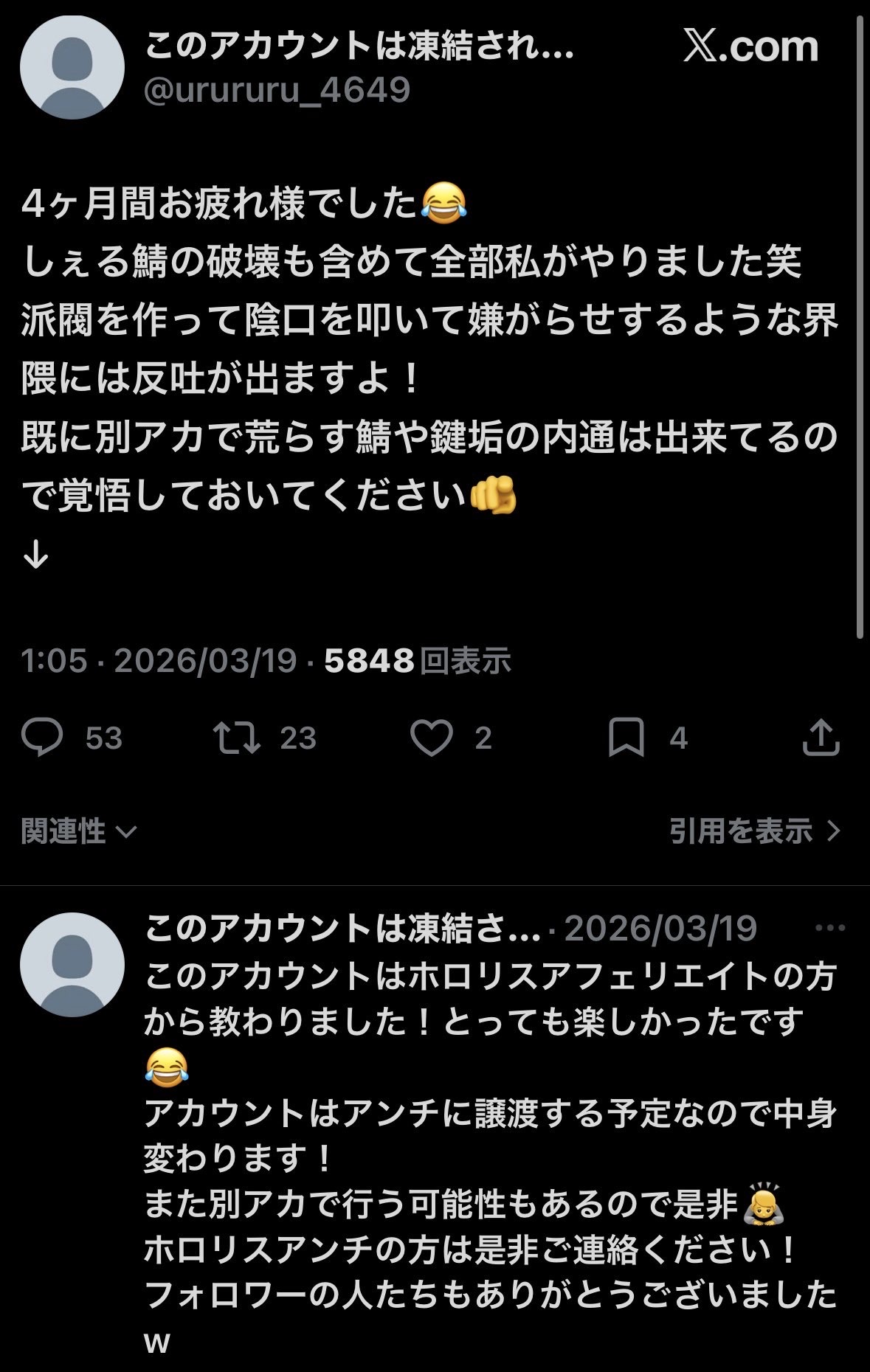
Task: Open the 関連性 reply sorting dropdown
Action: (78, 831)
